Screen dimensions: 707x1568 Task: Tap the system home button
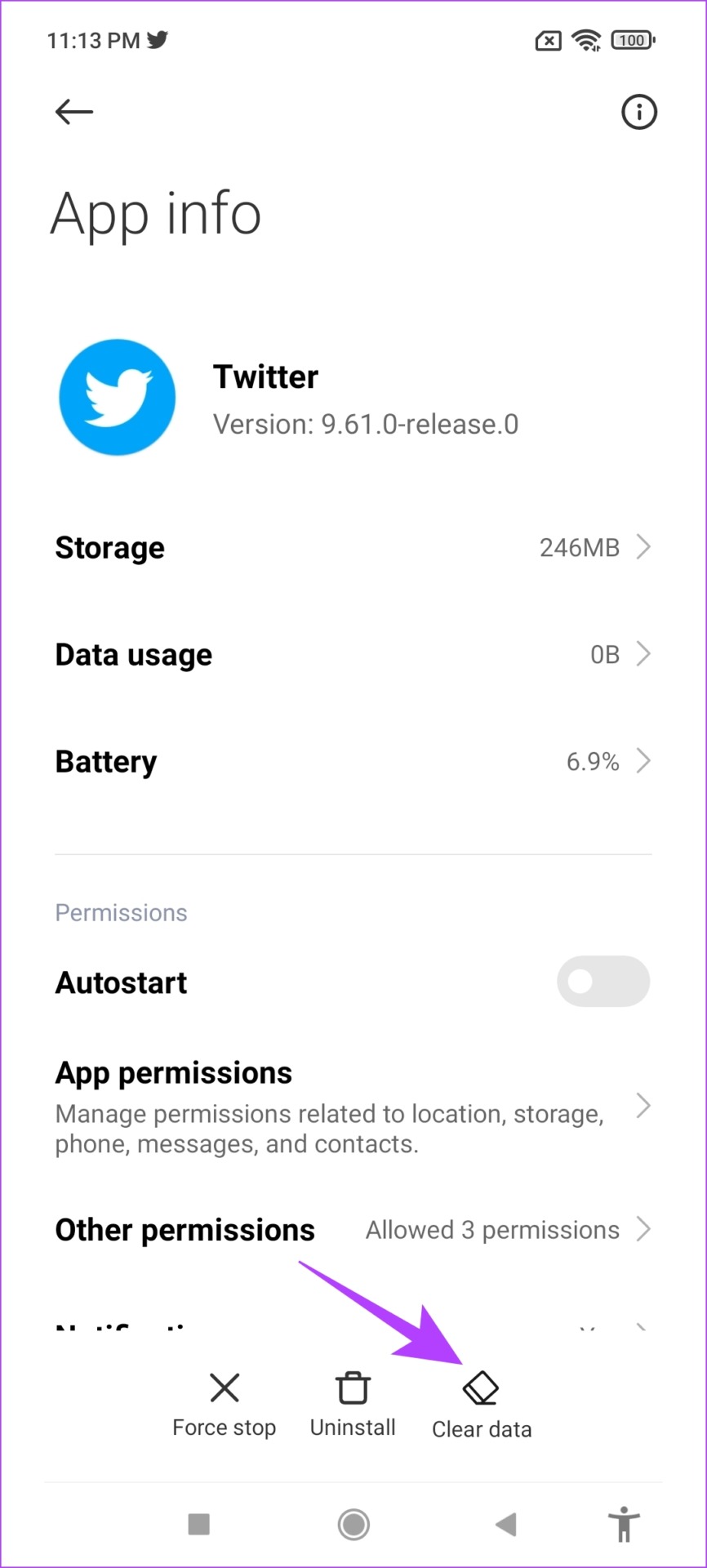pos(353,1524)
